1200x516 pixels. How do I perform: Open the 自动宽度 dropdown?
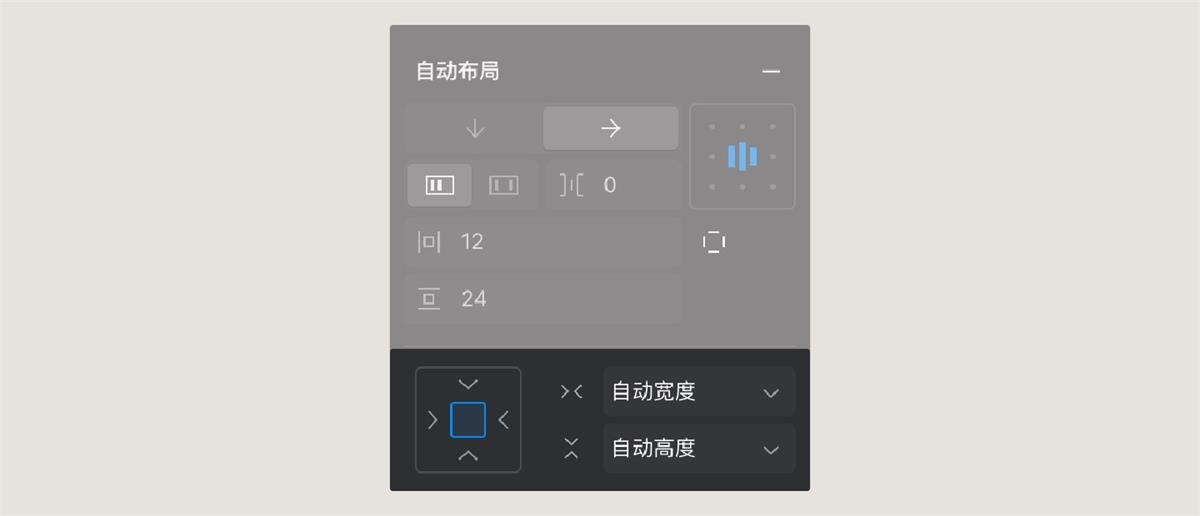[x=698, y=392]
